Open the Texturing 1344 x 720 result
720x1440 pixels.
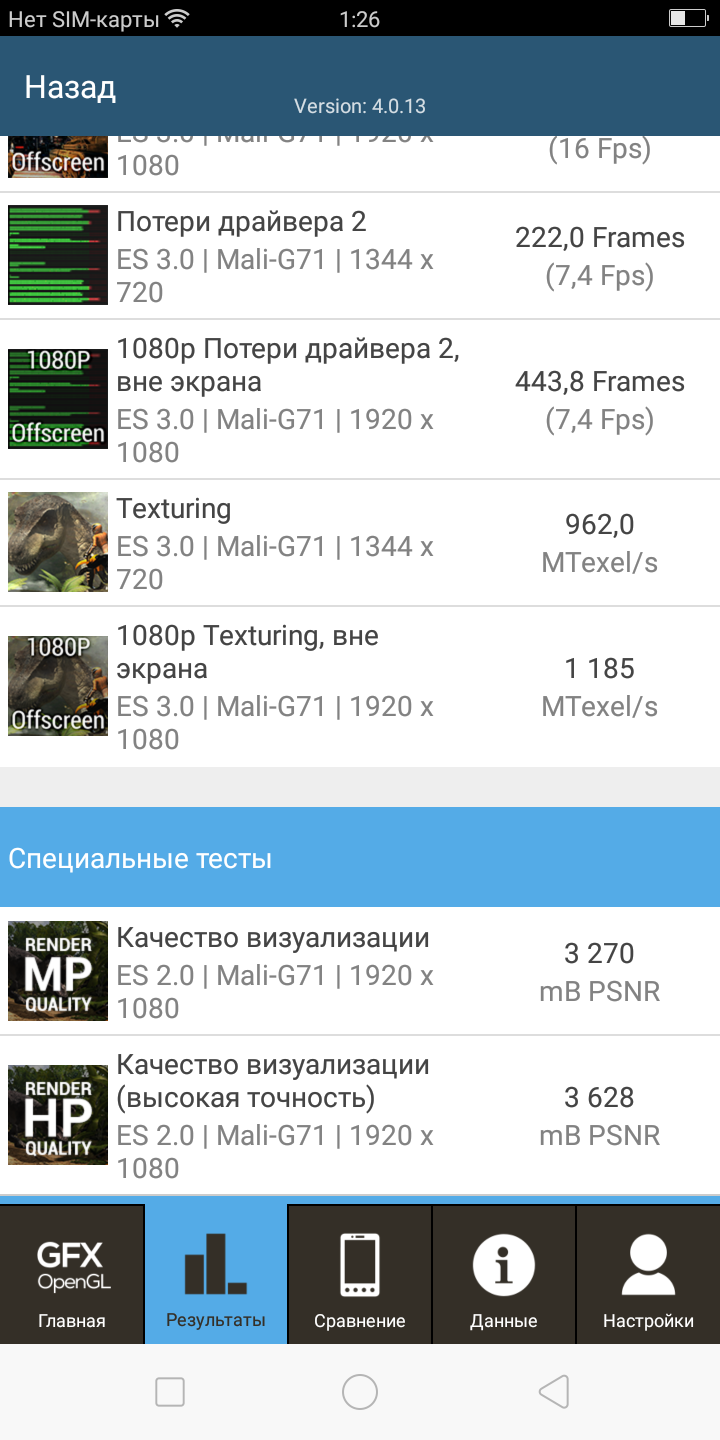(x=360, y=543)
